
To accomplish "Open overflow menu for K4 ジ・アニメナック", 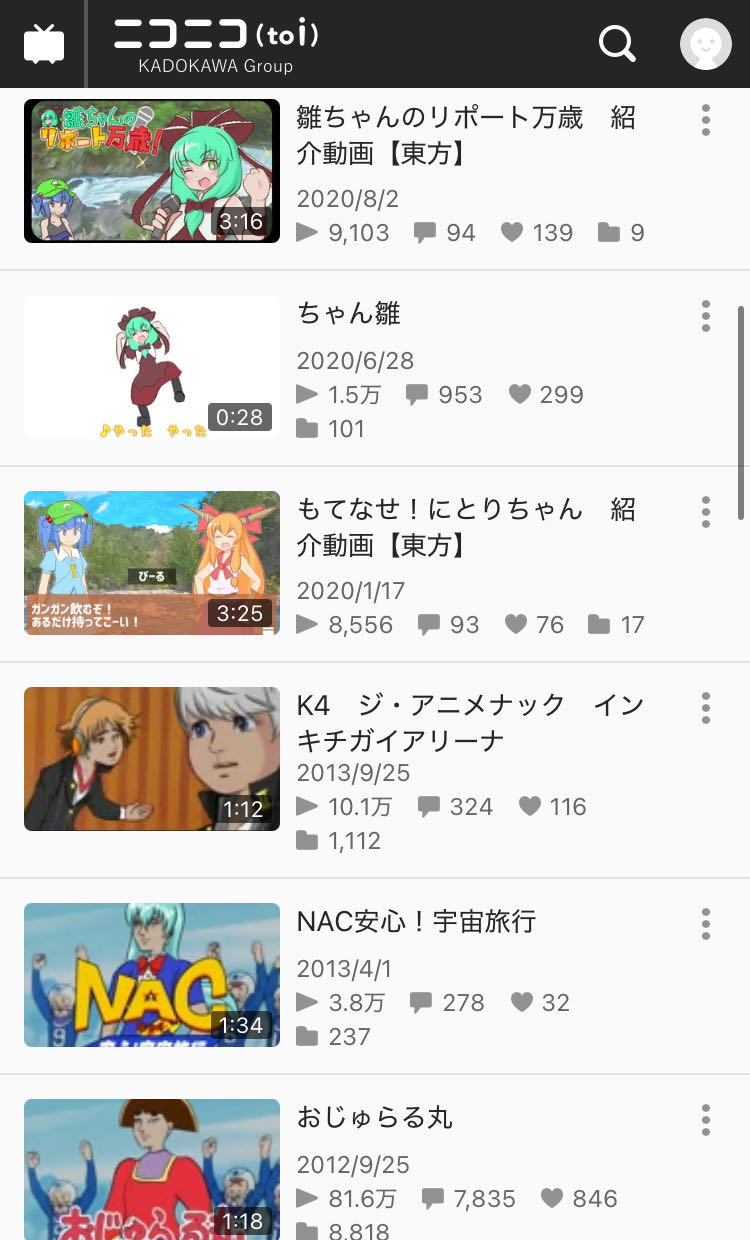I will click(706, 708).
